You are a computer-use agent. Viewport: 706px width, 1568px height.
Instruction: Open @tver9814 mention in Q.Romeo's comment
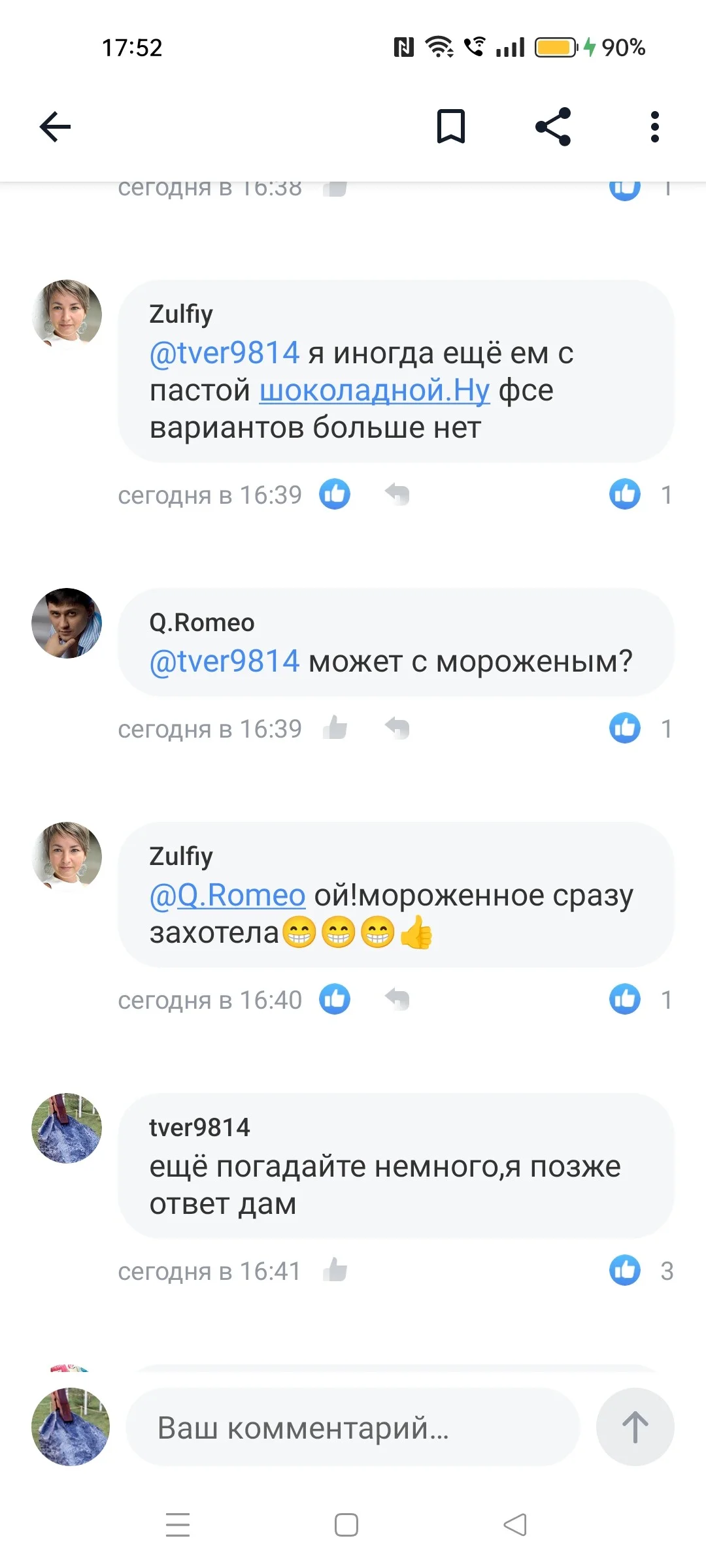[x=224, y=661]
